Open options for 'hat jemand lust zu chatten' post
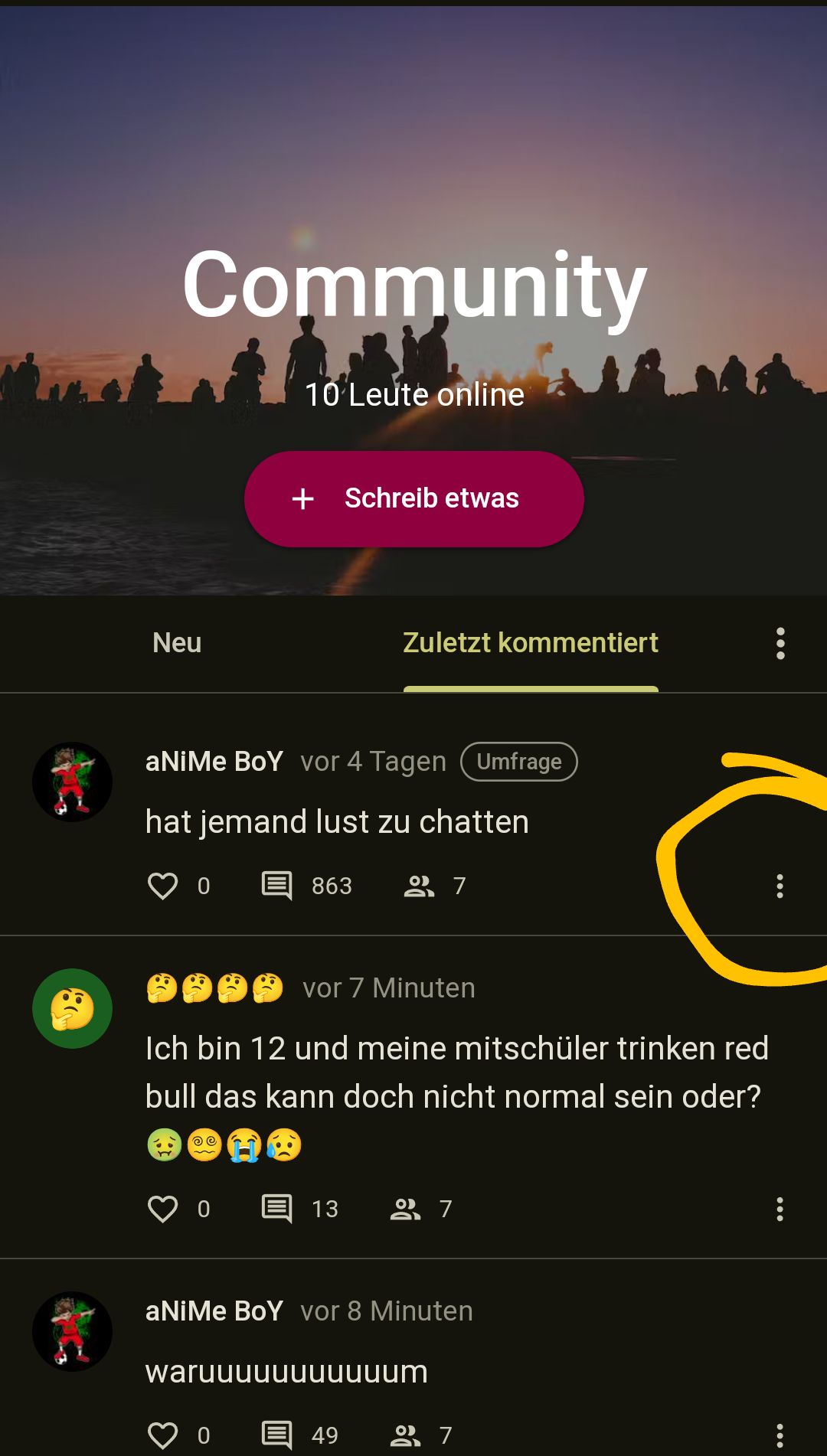The height and width of the screenshot is (1456, 827). click(780, 886)
